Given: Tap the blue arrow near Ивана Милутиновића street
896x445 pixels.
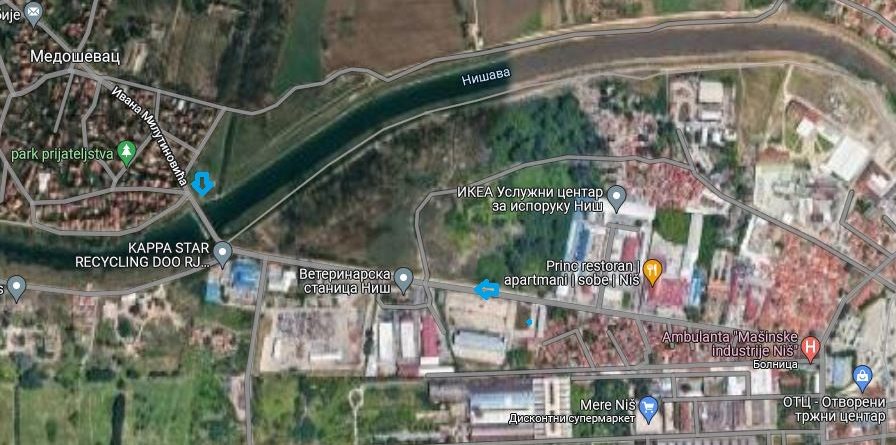Looking at the screenshot, I should (x=202, y=183).
